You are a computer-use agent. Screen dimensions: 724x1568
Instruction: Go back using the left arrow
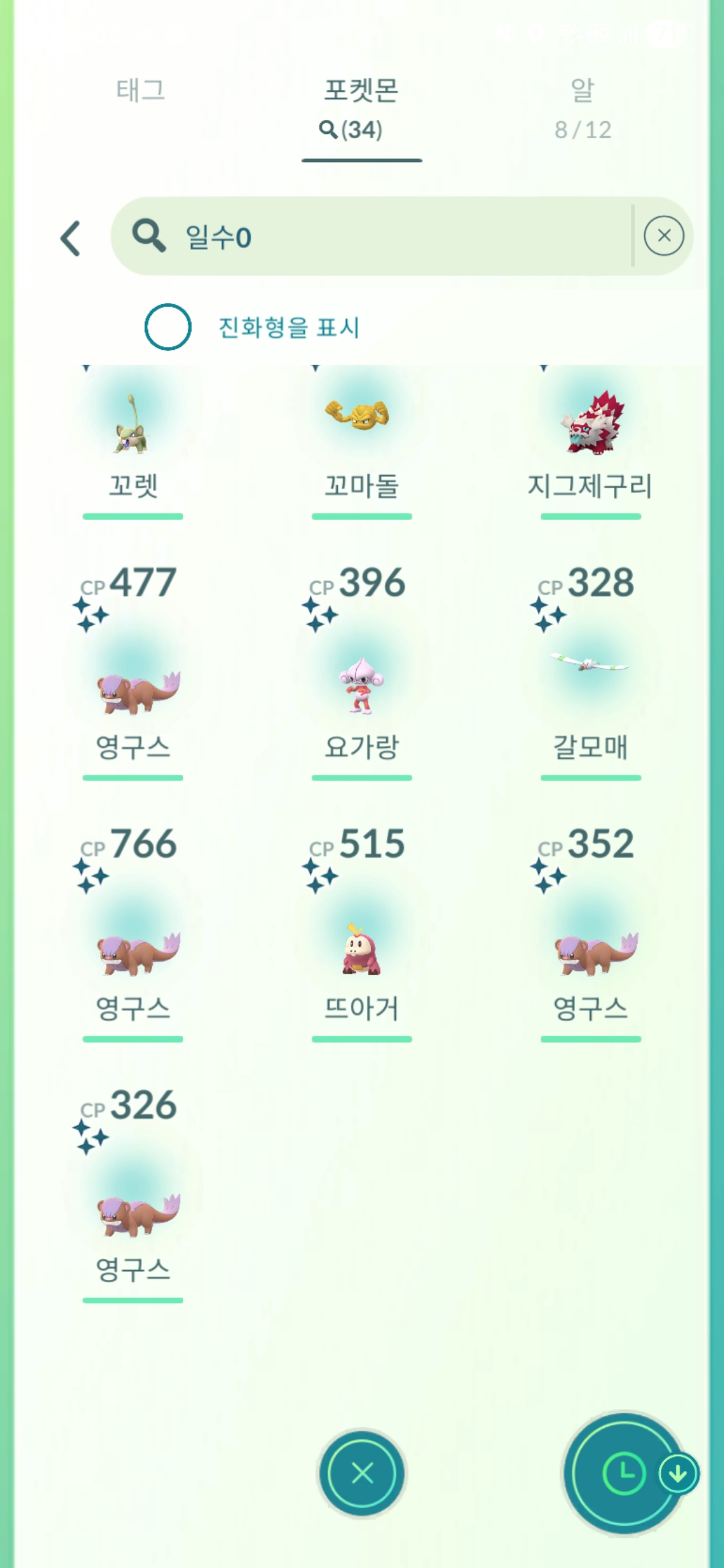(x=71, y=239)
